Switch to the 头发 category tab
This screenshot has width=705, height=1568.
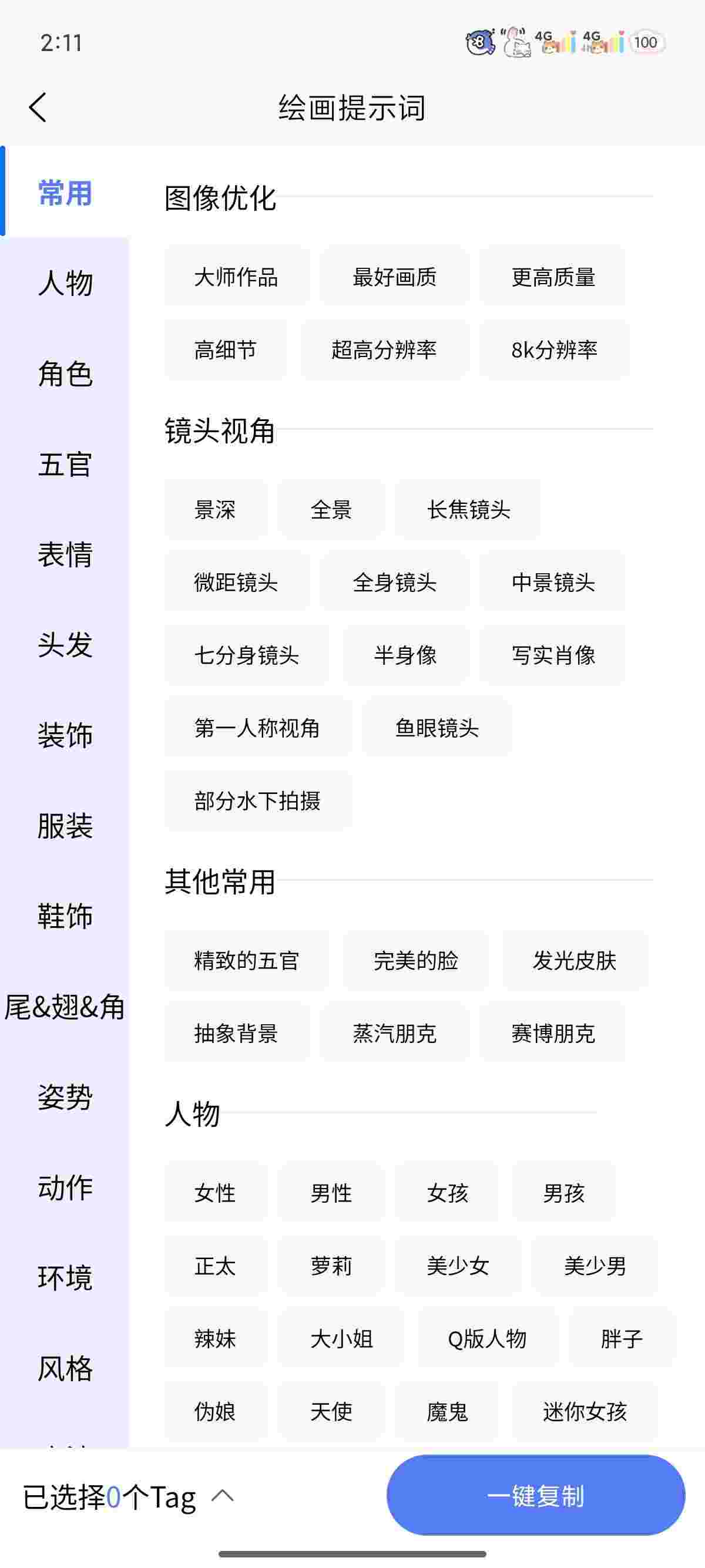65,644
